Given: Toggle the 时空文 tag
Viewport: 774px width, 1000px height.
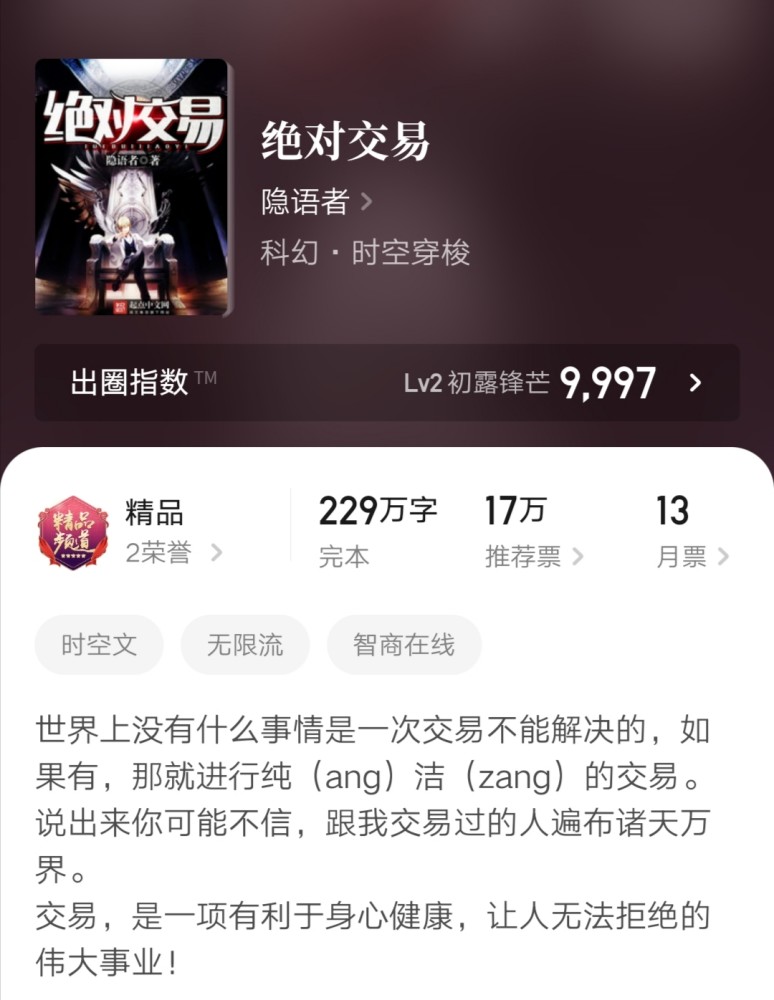Looking at the screenshot, I should click(98, 645).
